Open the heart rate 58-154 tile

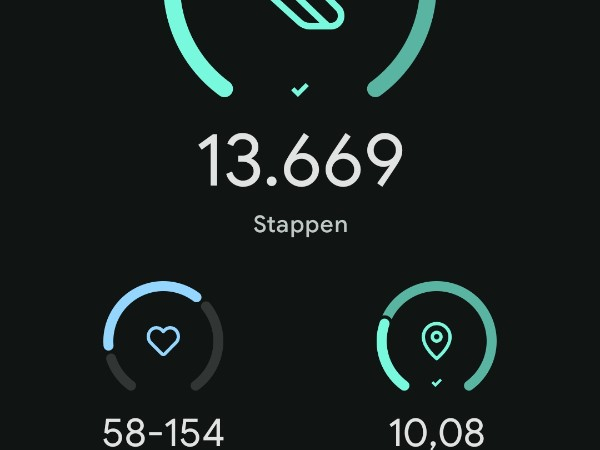coord(163,342)
